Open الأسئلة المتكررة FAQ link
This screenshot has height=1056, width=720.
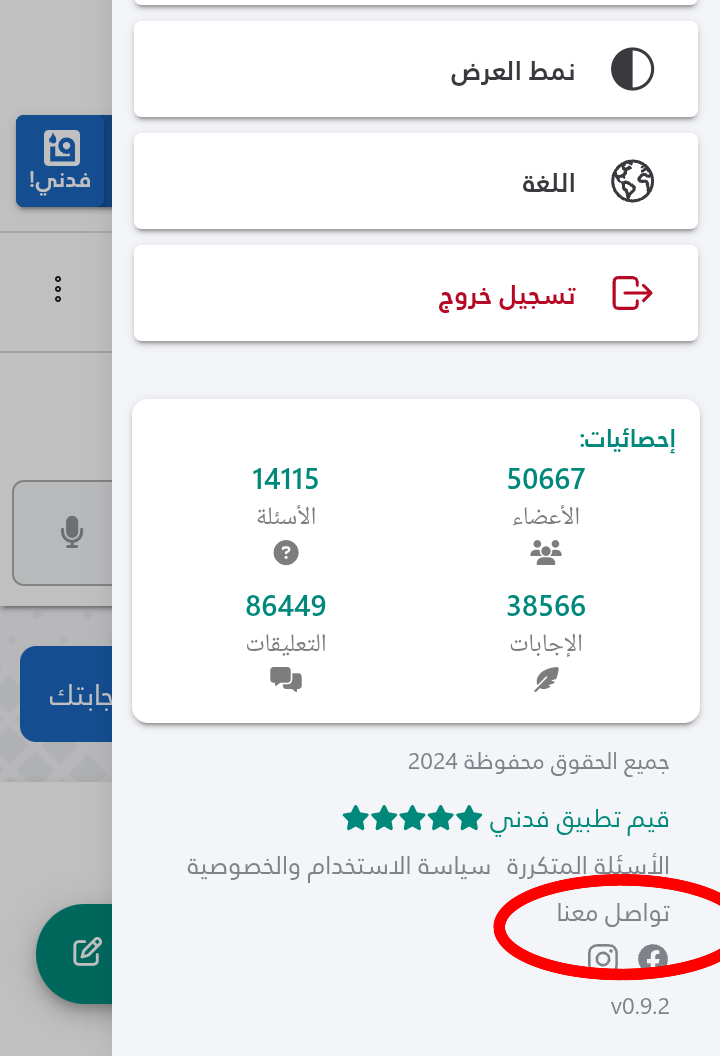pos(588,866)
